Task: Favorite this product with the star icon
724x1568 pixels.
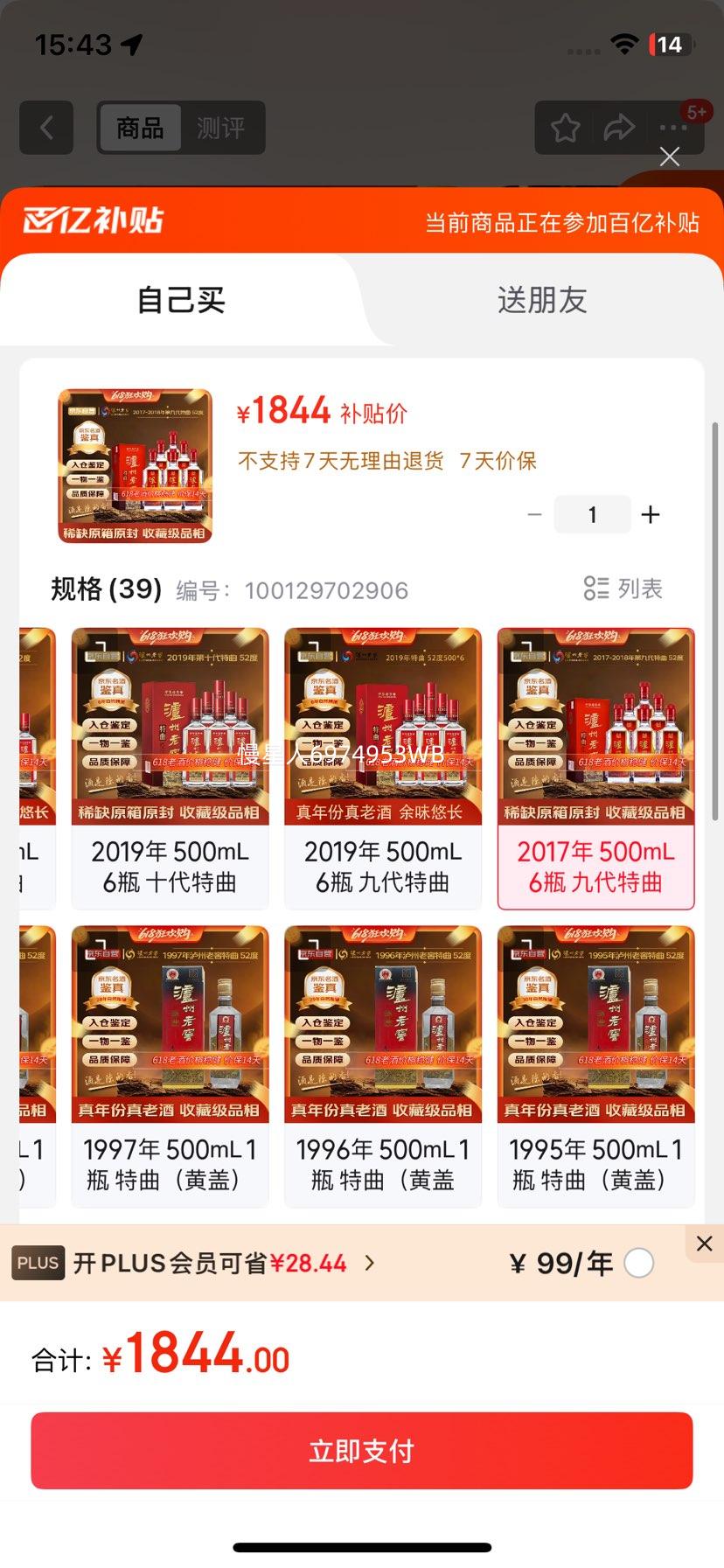Action: 564,128
